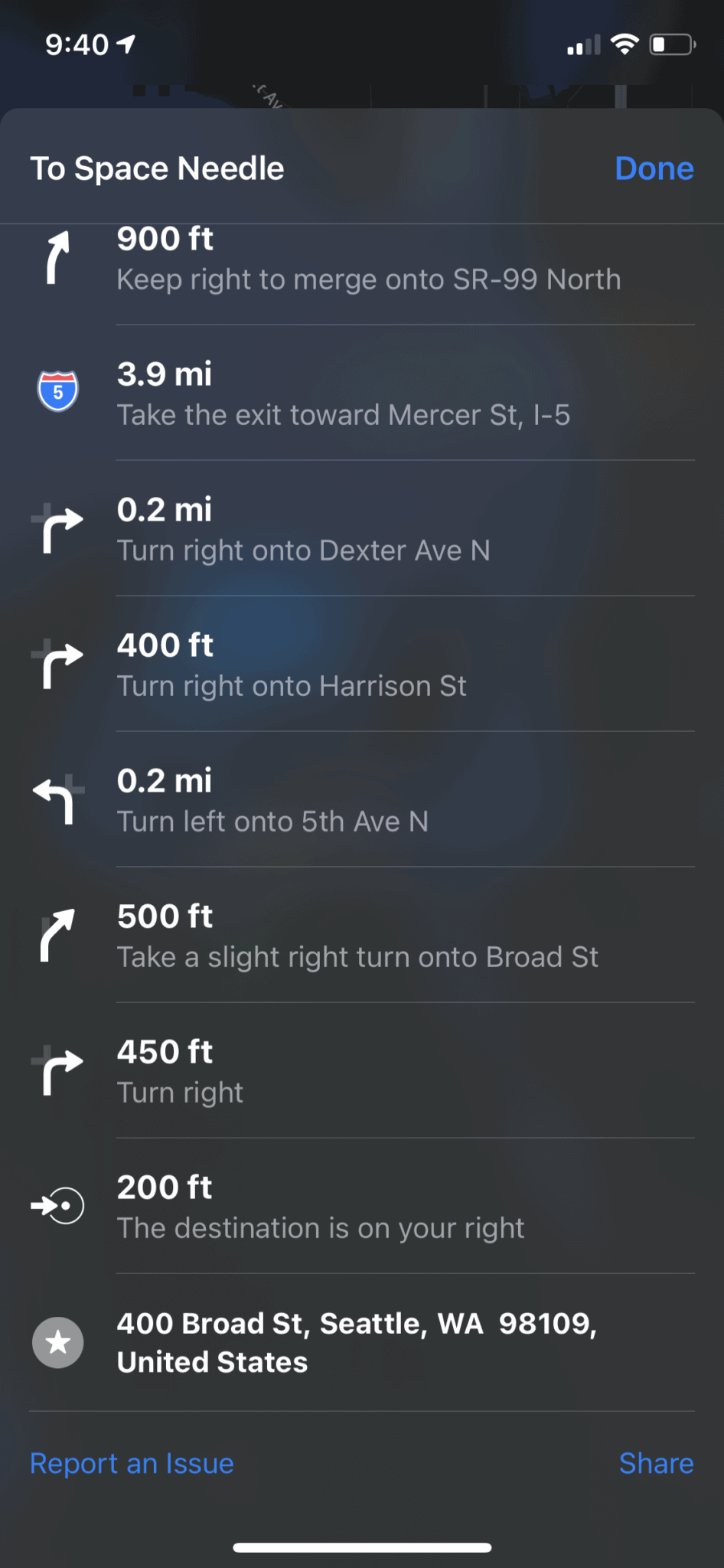724x1568 pixels.
Task: Click Report an Issue
Action: [131, 1463]
